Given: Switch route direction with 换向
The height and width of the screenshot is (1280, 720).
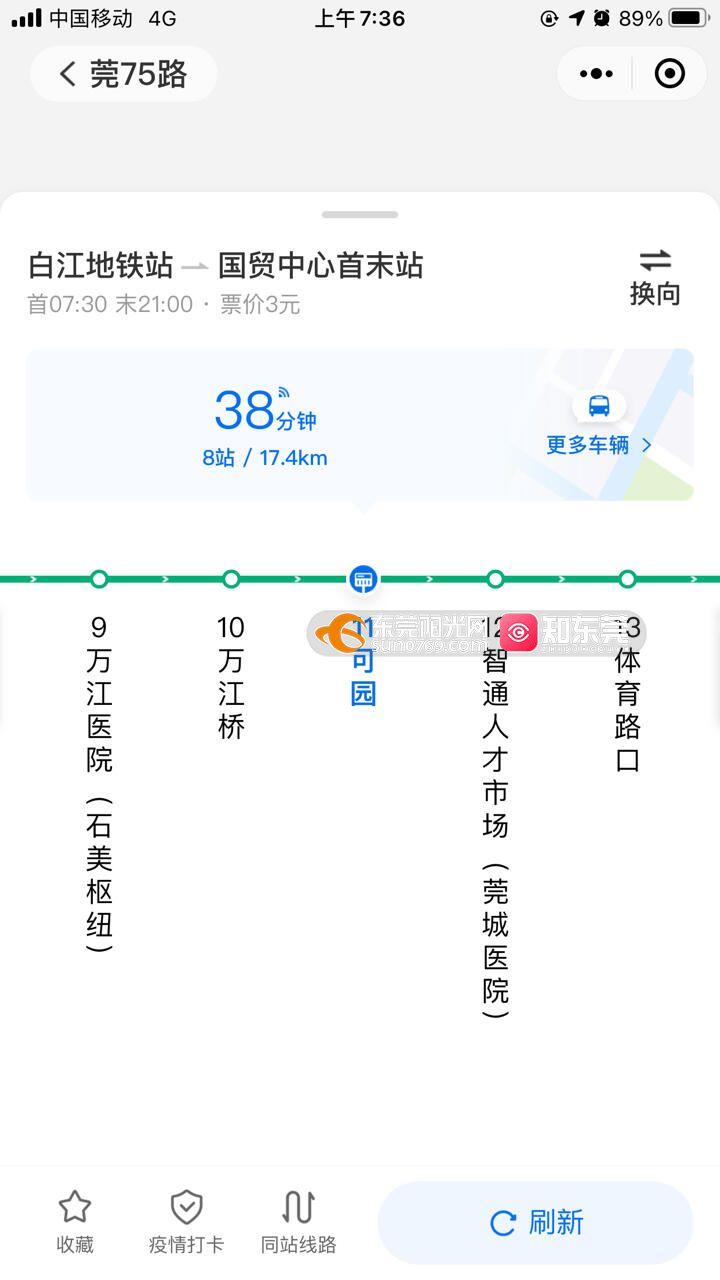Looking at the screenshot, I should 655,277.
